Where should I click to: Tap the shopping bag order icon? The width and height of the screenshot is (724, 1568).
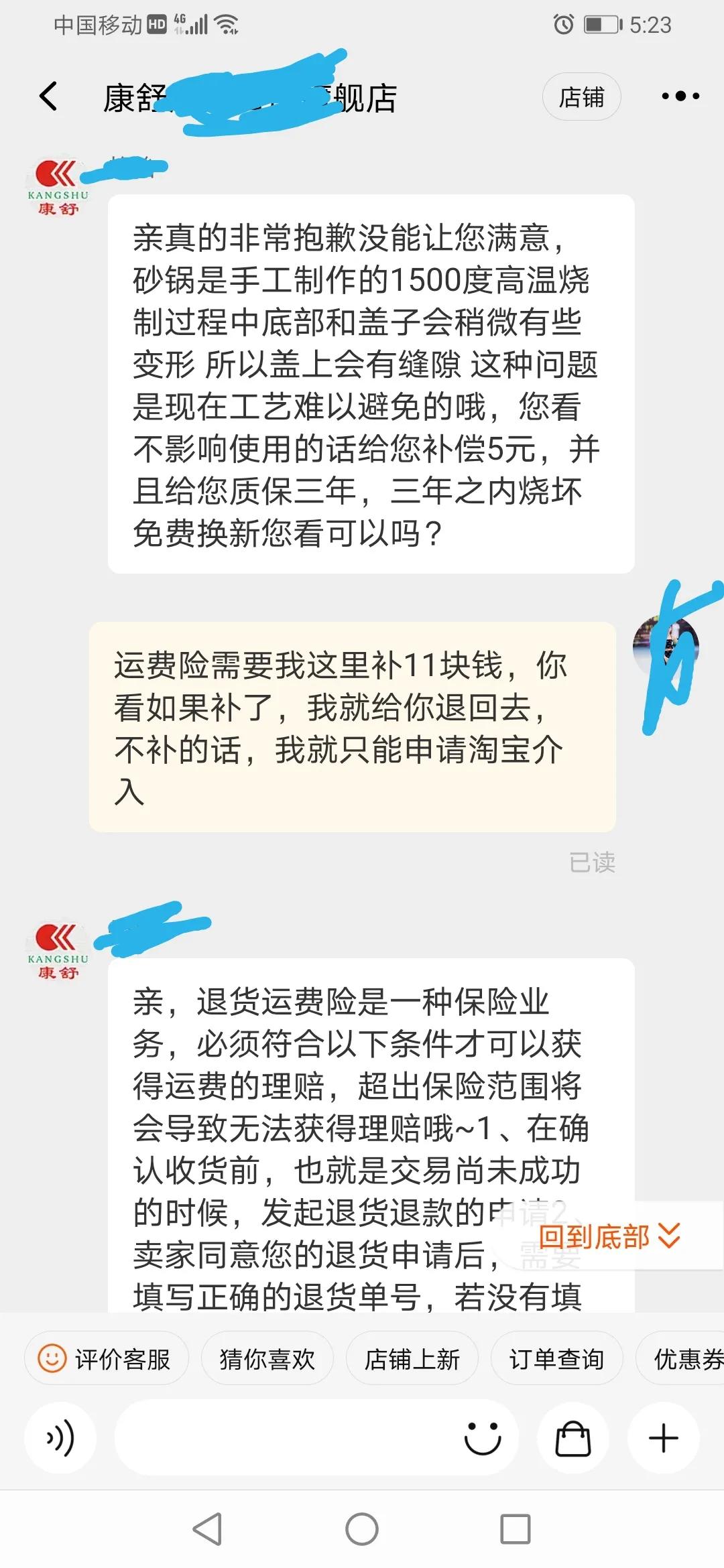(x=573, y=1437)
